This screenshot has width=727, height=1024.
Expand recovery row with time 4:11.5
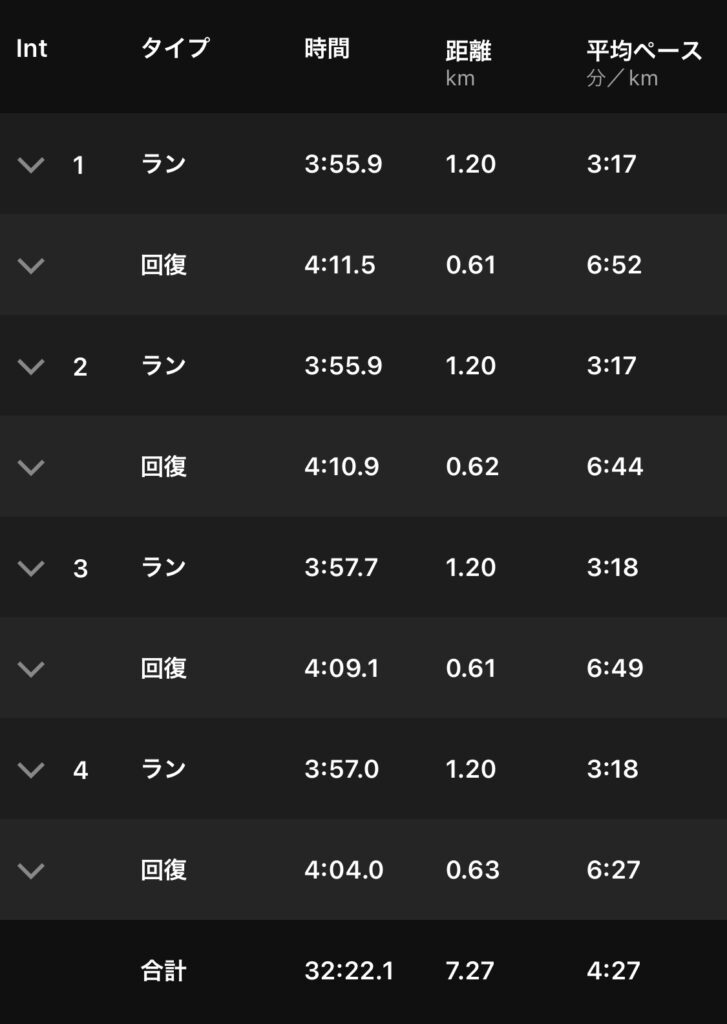(x=32, y=266)
